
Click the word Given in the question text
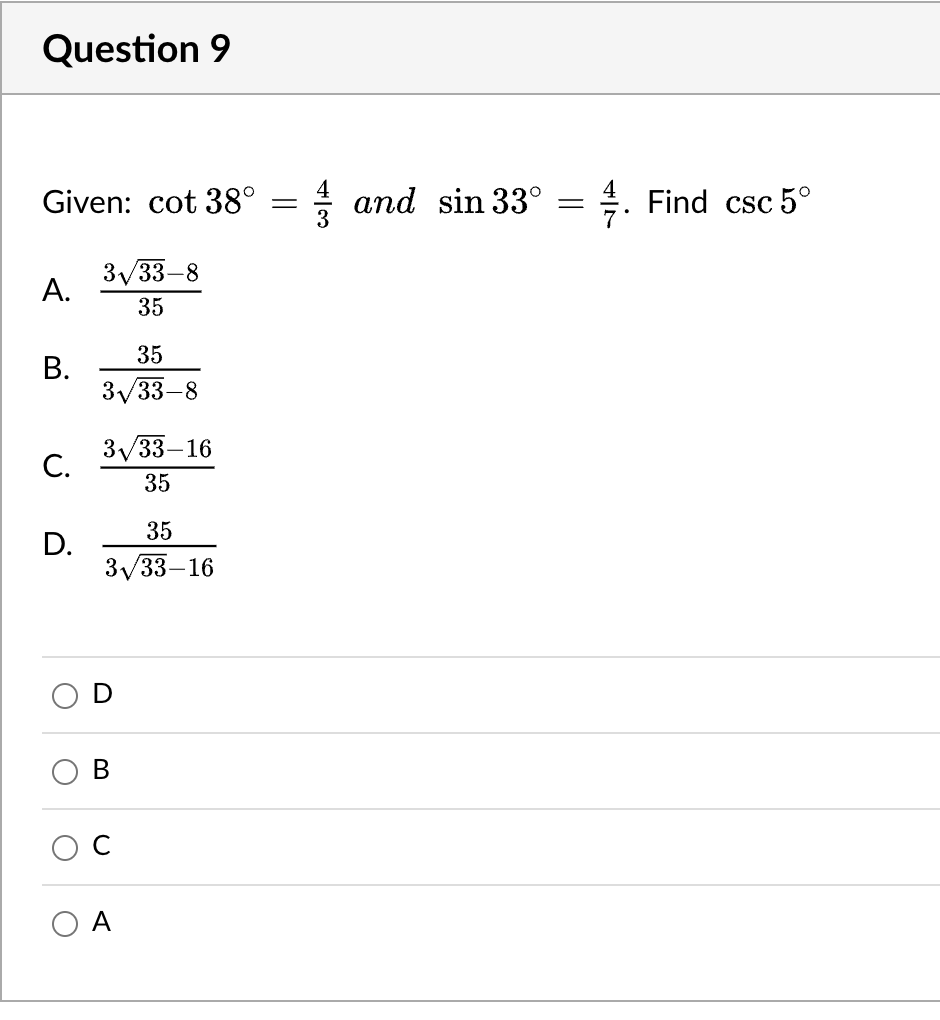tap(83, 201)
